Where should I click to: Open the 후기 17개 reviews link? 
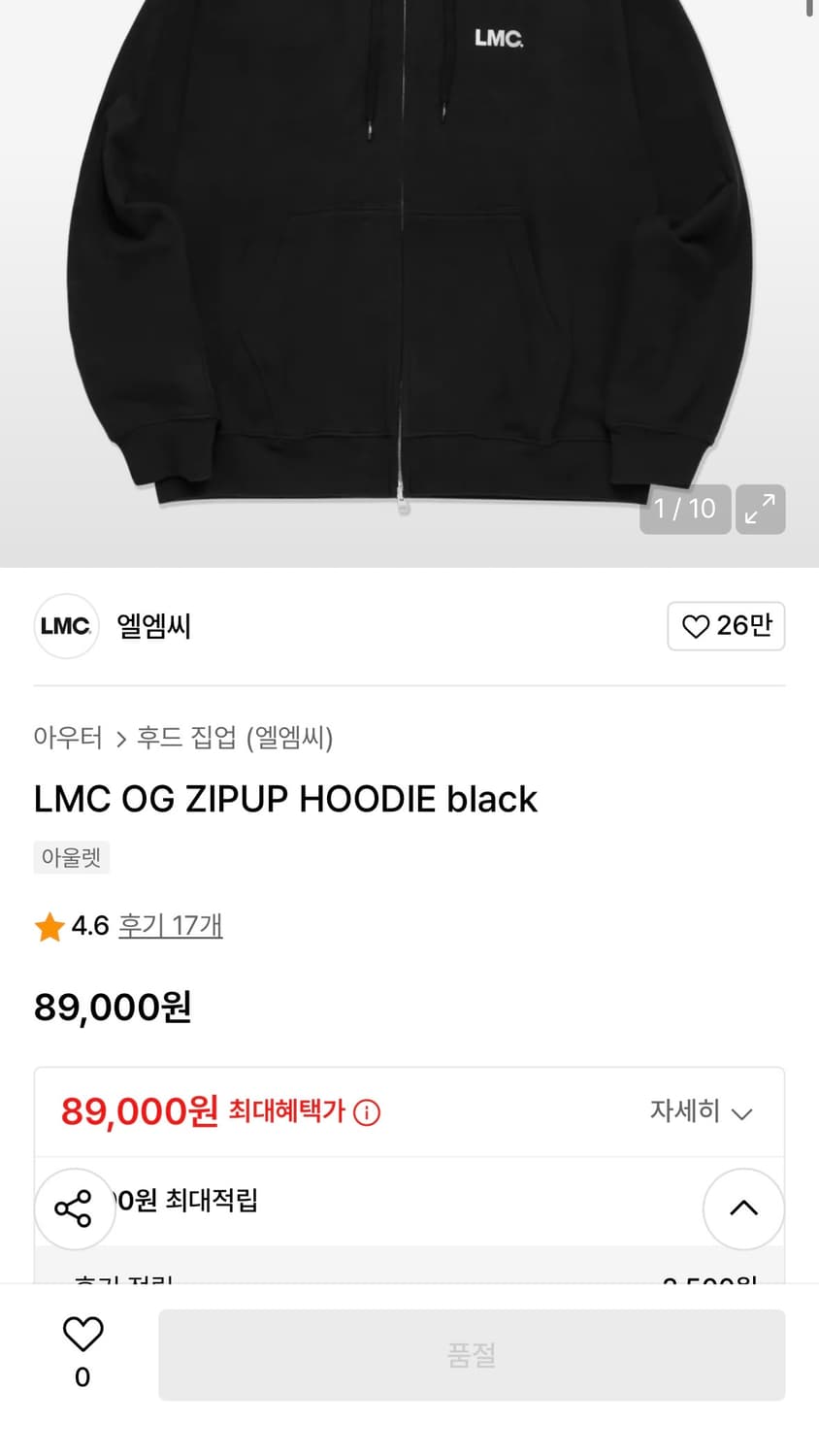pos(170,926)
